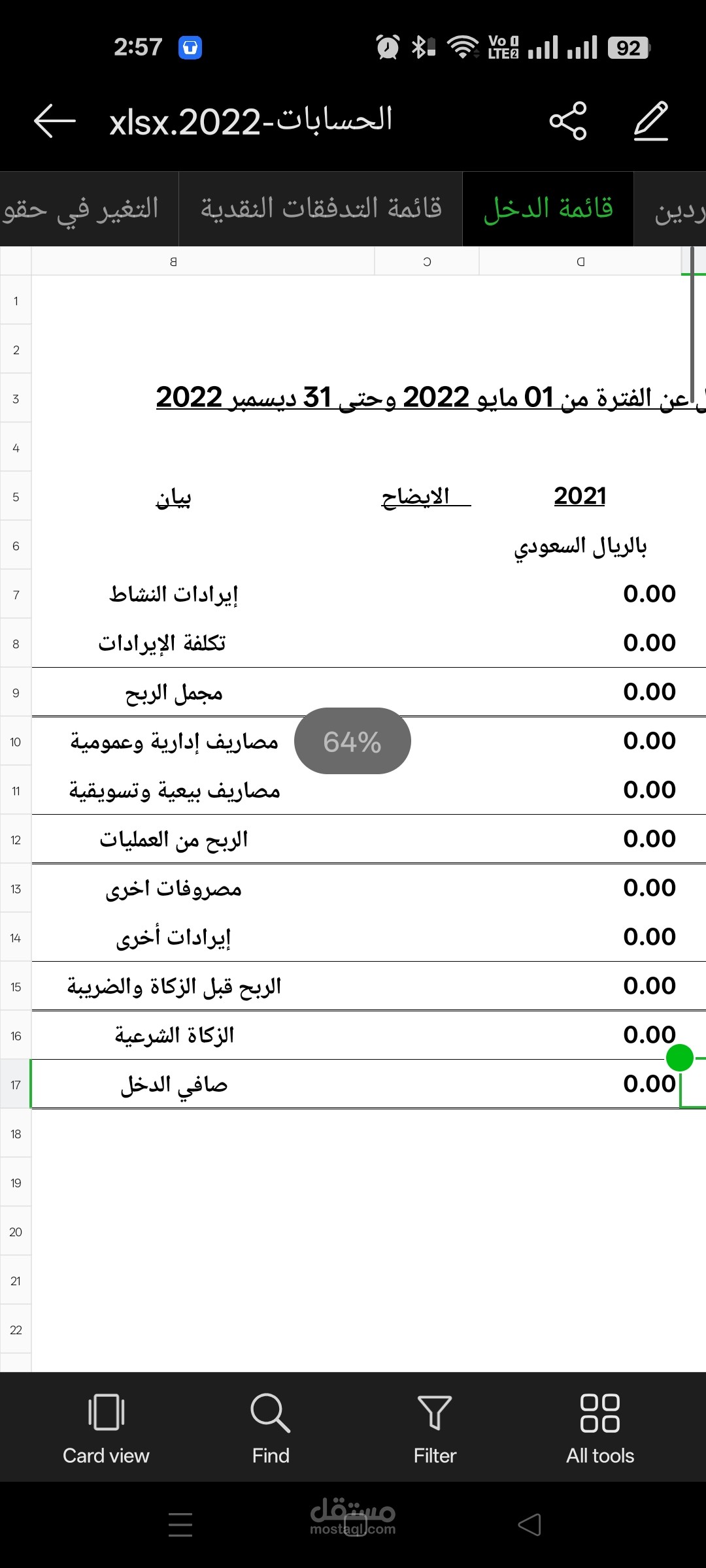Share the spreadsheet file
This screenshot has width=706, height=1568.
[x=567, y=121]
